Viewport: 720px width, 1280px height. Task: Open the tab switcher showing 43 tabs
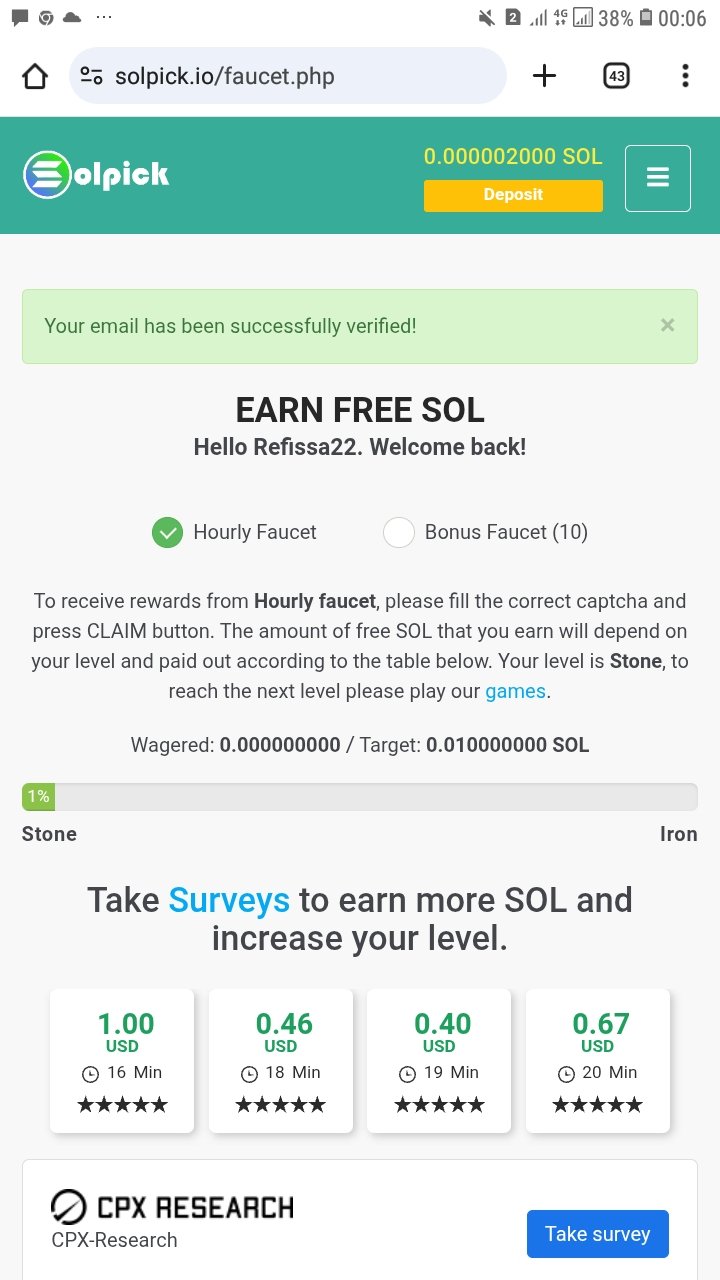pos(616,76)
